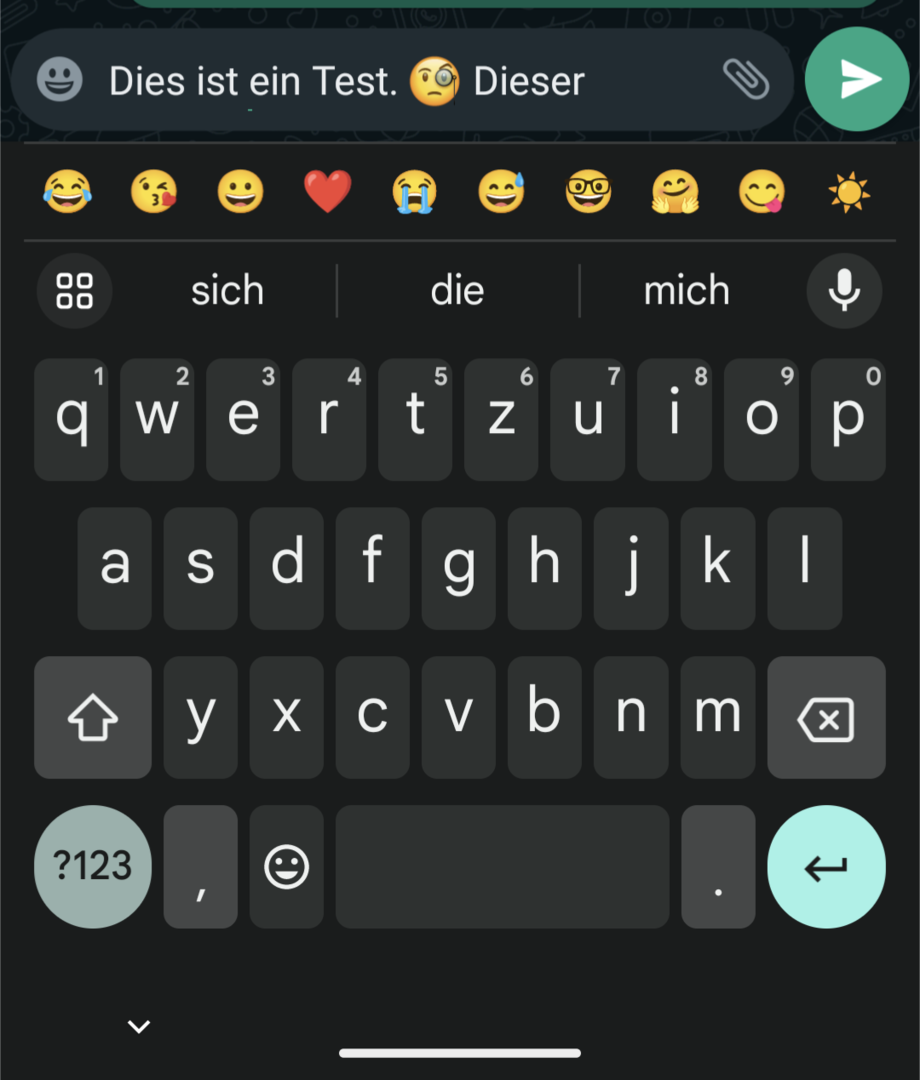Choose the word suggestion "sich"
920x1080 pixels.
227,291
